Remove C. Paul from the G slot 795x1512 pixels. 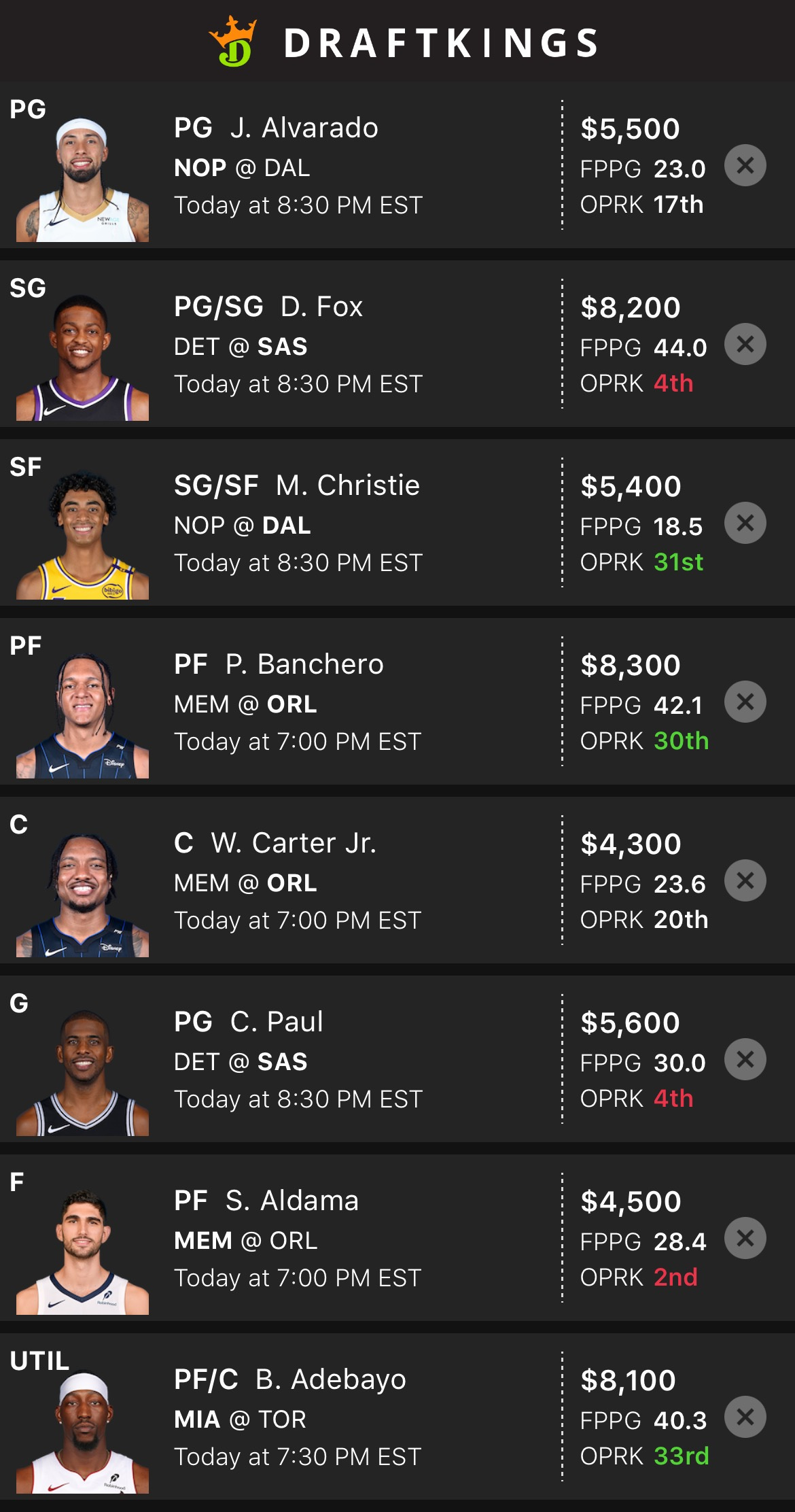click(x=745, y=1059)
